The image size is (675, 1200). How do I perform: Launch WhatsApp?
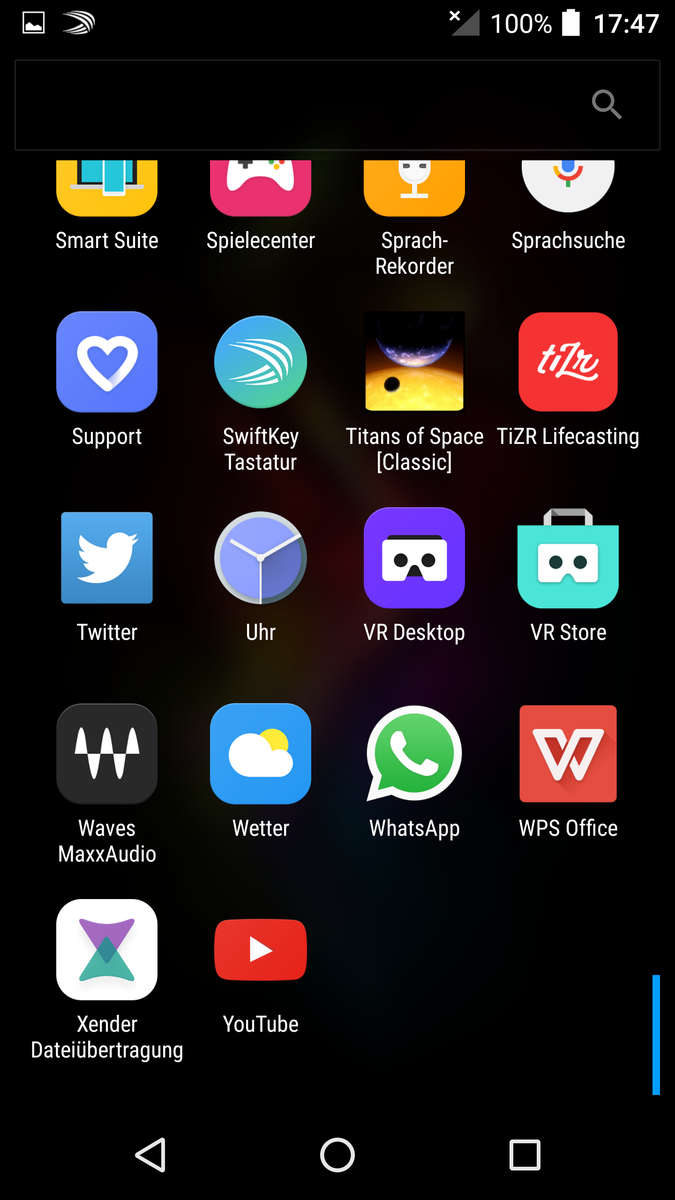point(414,754)
